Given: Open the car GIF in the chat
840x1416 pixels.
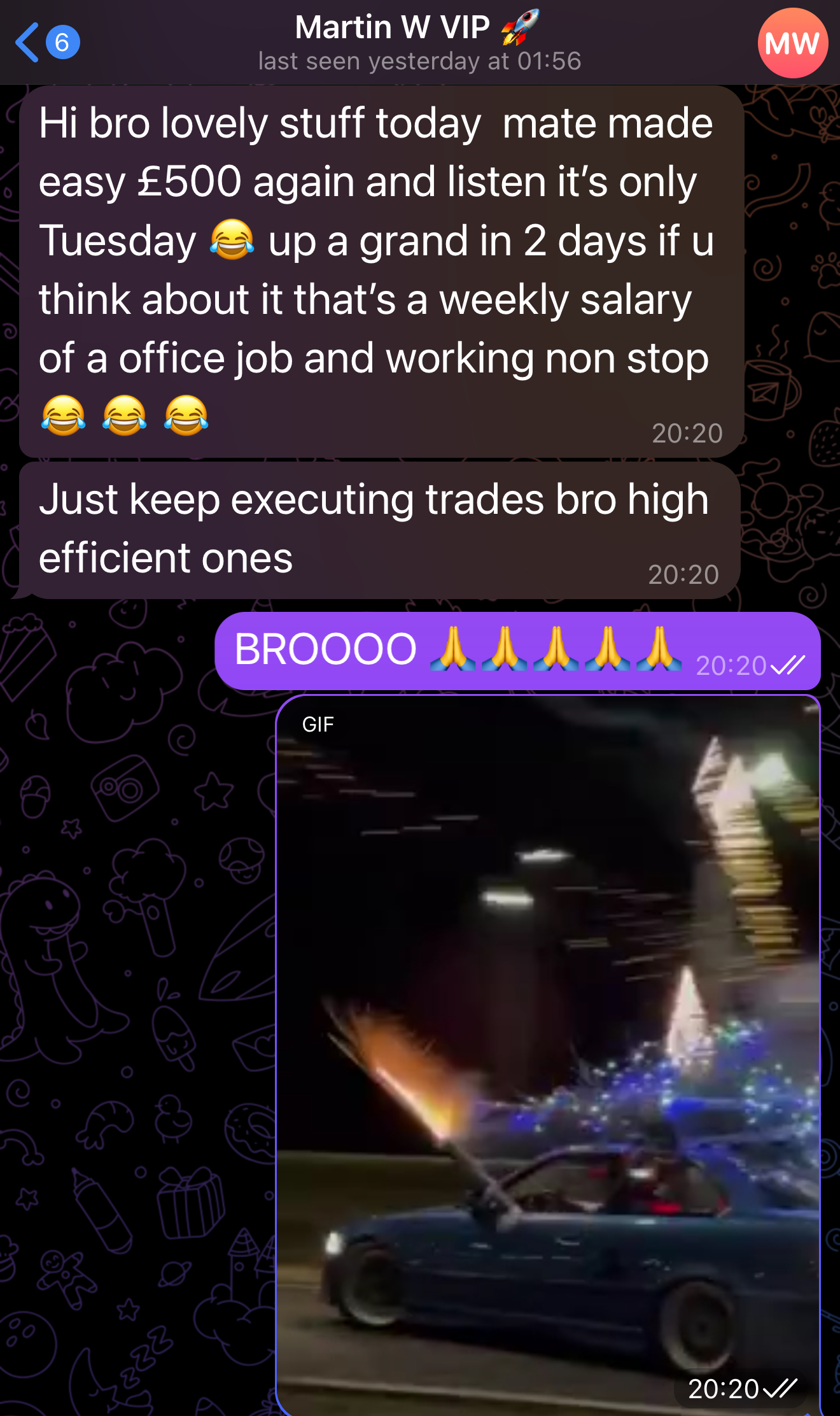Looking at the screenshot, I should 547,1051.
